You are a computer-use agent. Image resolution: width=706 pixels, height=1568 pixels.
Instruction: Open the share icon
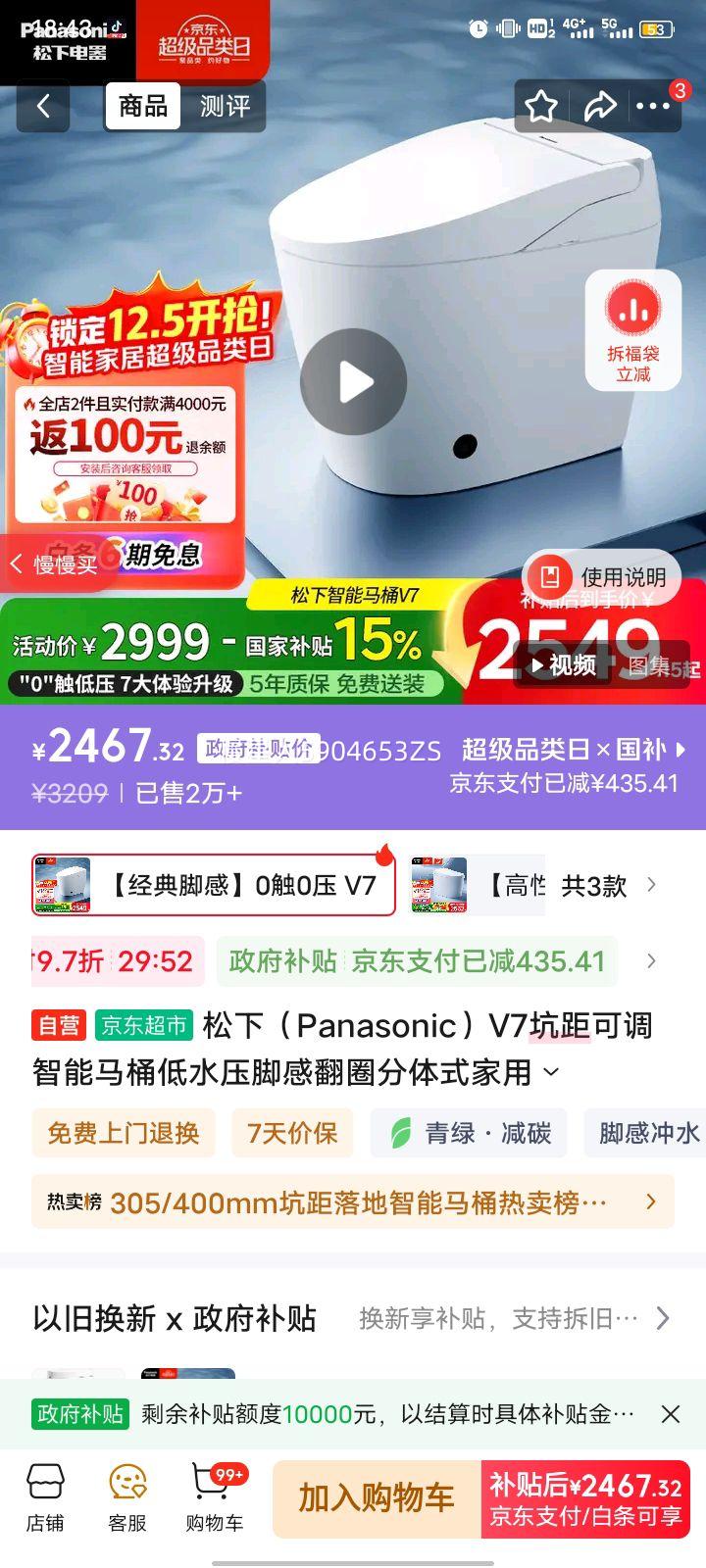point(600,107)
